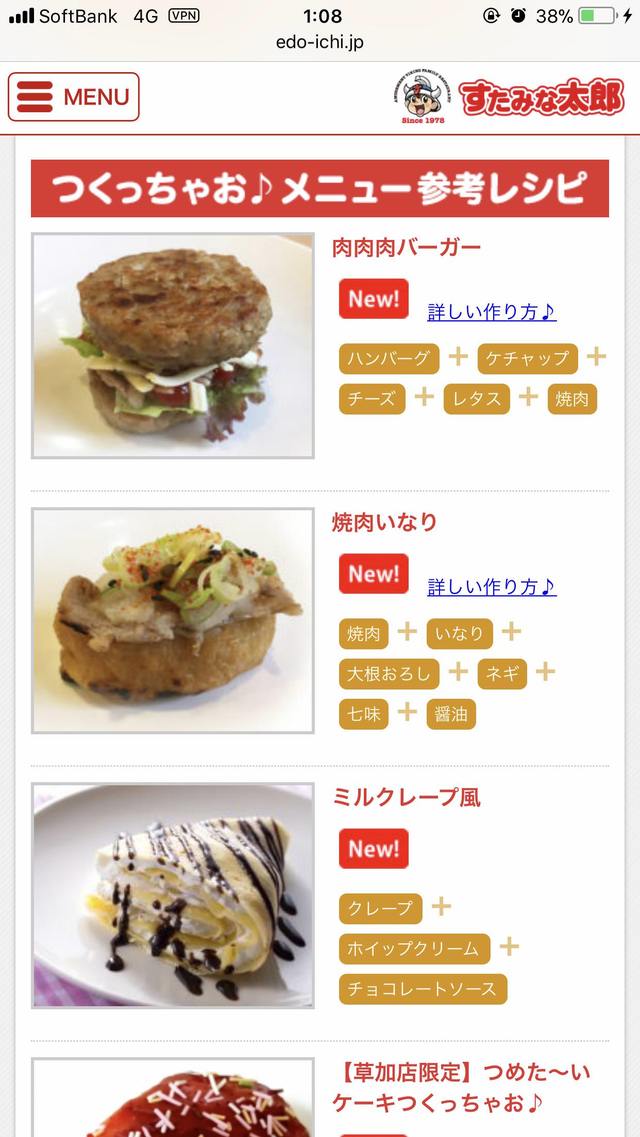Open 詳しい作り方 link for 肉肉肉バーガー
This screenshot has height=1137, width=640.
[491, 311]
